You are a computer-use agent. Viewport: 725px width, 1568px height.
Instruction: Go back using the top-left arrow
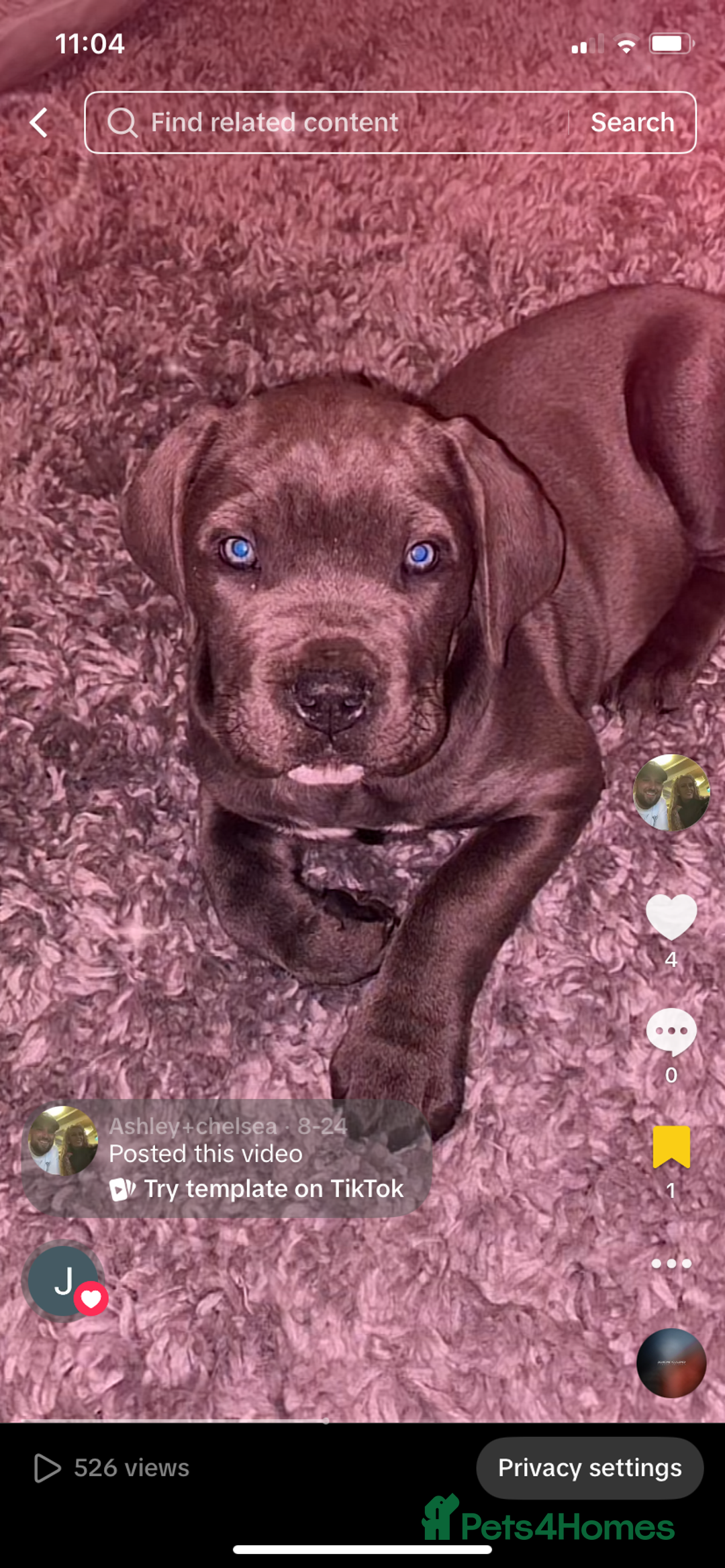[x=39, y=123]
